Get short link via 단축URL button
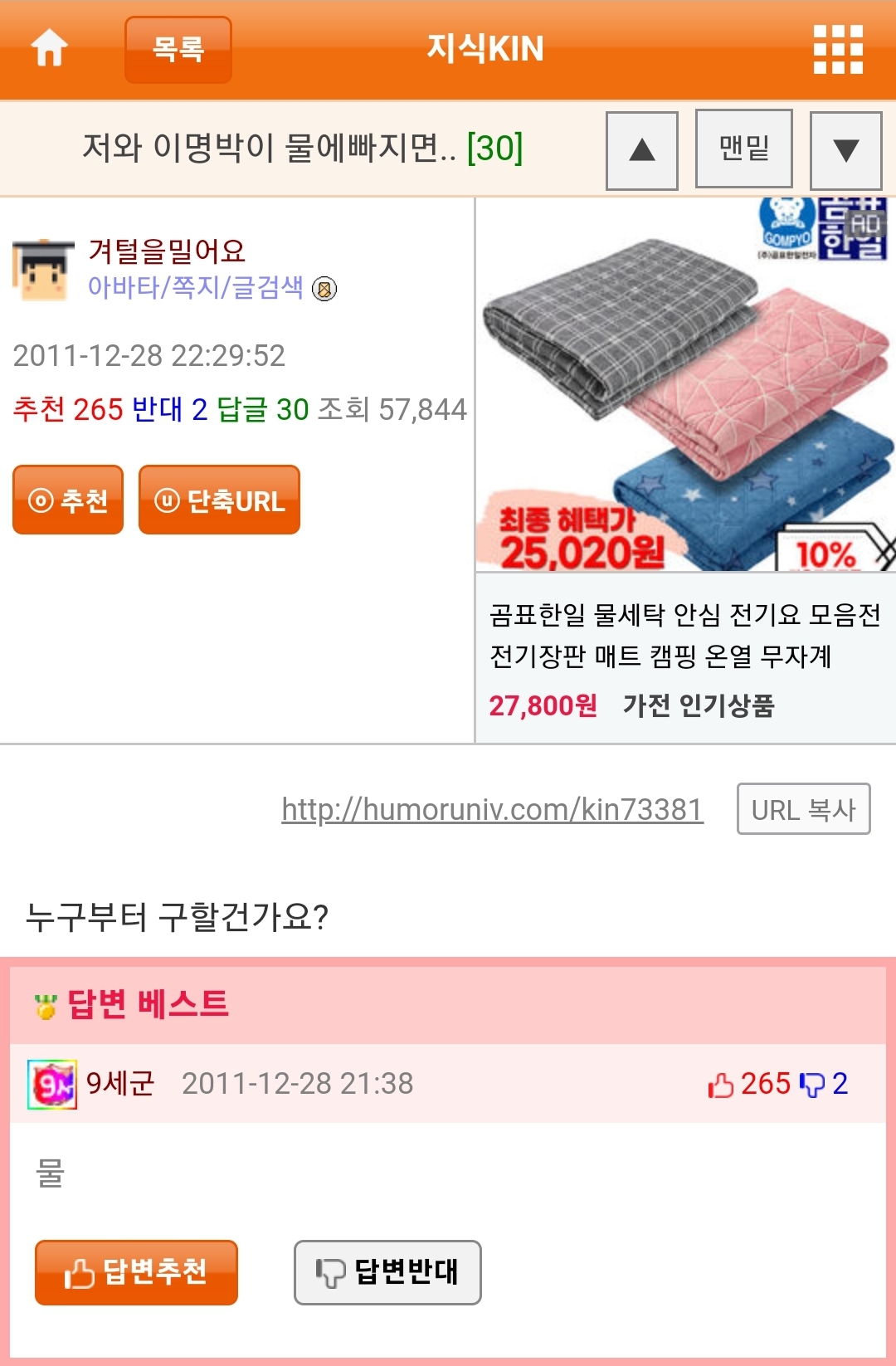Viewport: 896px width, 1366px height. [x=219, y=500]
